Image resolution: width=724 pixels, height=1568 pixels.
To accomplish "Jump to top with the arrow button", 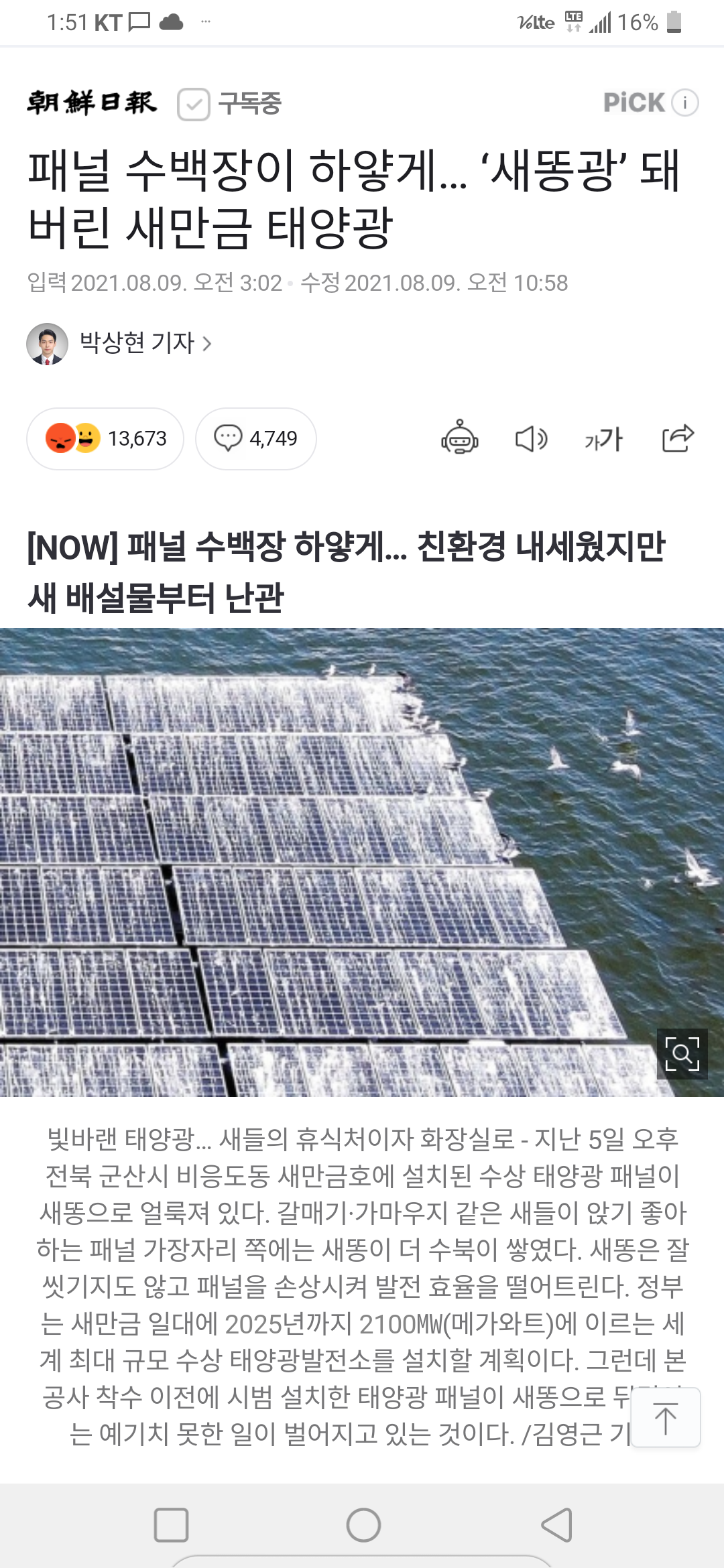I will (666, 1417).
